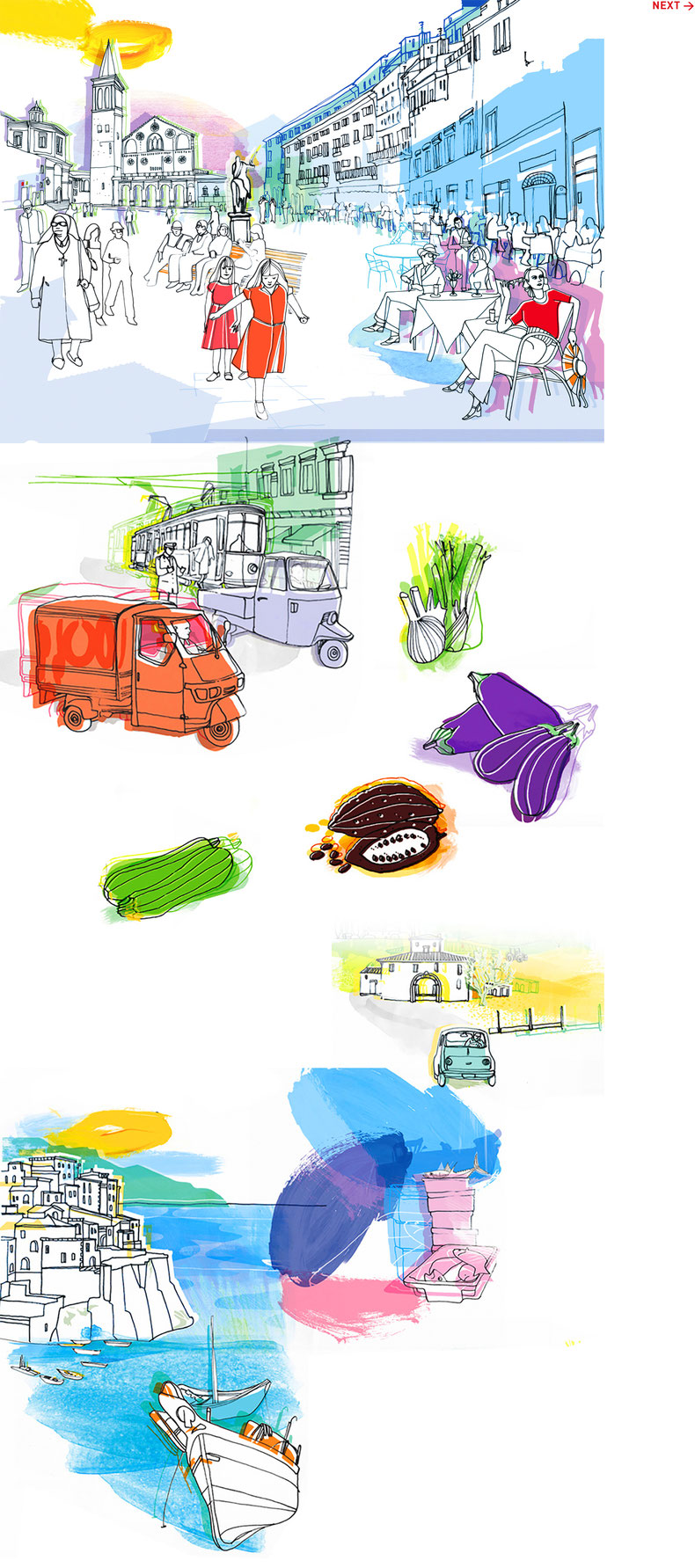The height and width of the screenshot is (1568, 695).
Task: Go to the NEXT page
Action: coord(673,5)
